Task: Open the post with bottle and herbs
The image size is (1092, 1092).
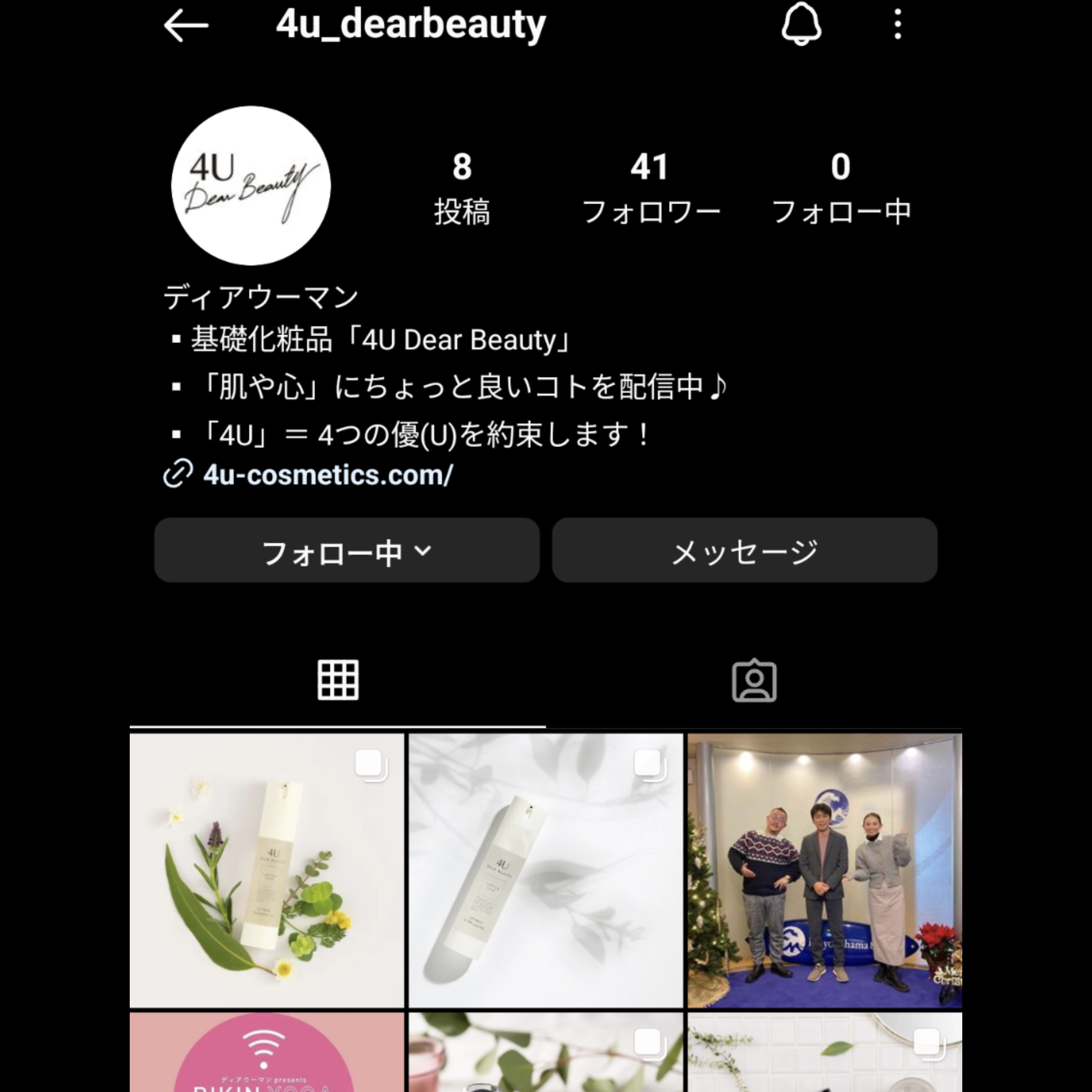Action: click(267, 871)
